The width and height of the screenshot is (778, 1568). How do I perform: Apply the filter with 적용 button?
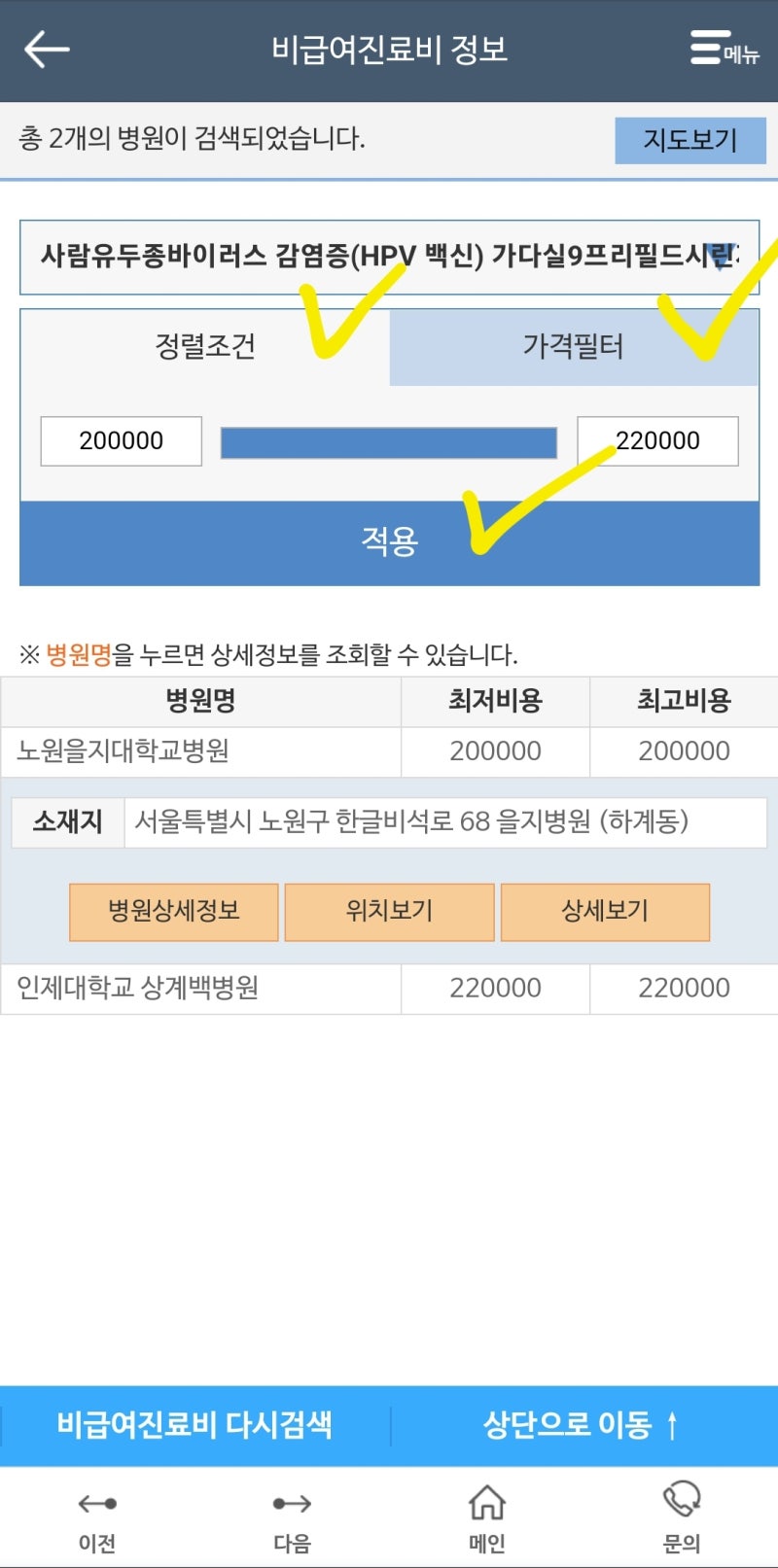click(389, 541)
